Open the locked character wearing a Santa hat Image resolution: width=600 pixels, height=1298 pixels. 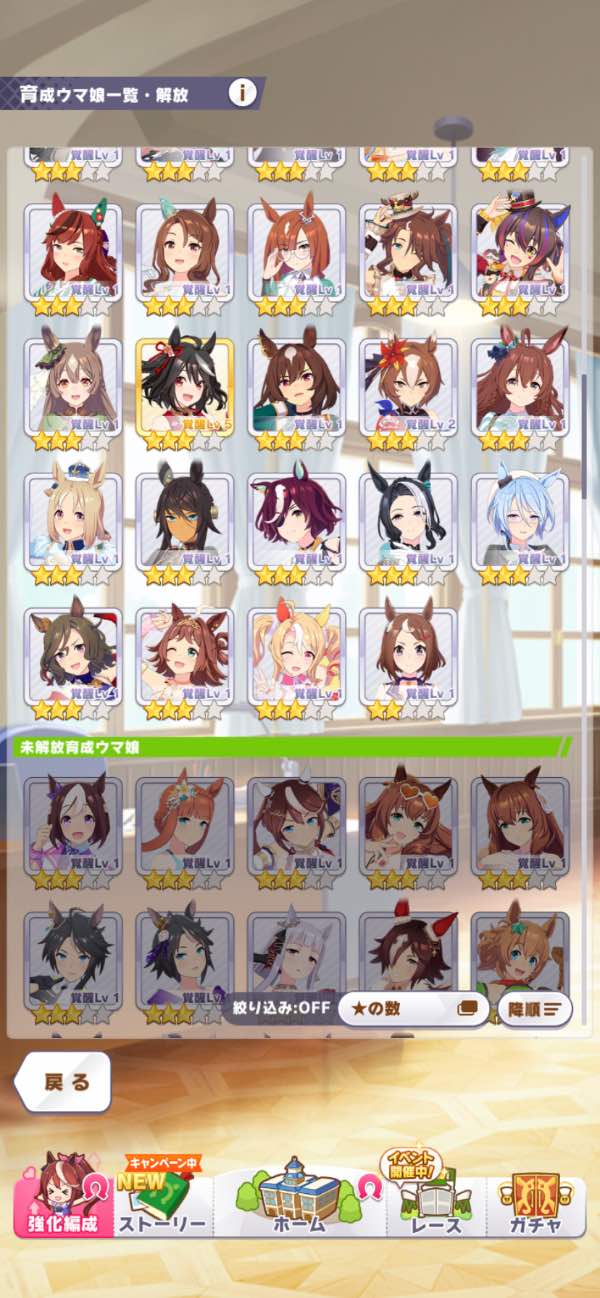pos(409,962)
